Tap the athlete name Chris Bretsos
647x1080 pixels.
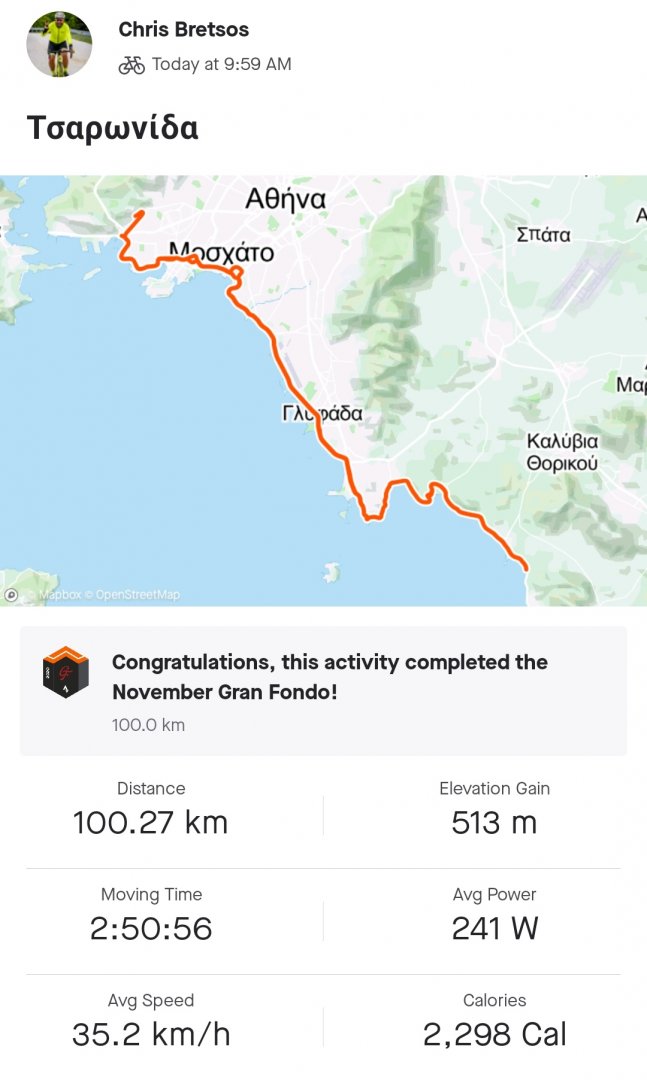[184, 30]
